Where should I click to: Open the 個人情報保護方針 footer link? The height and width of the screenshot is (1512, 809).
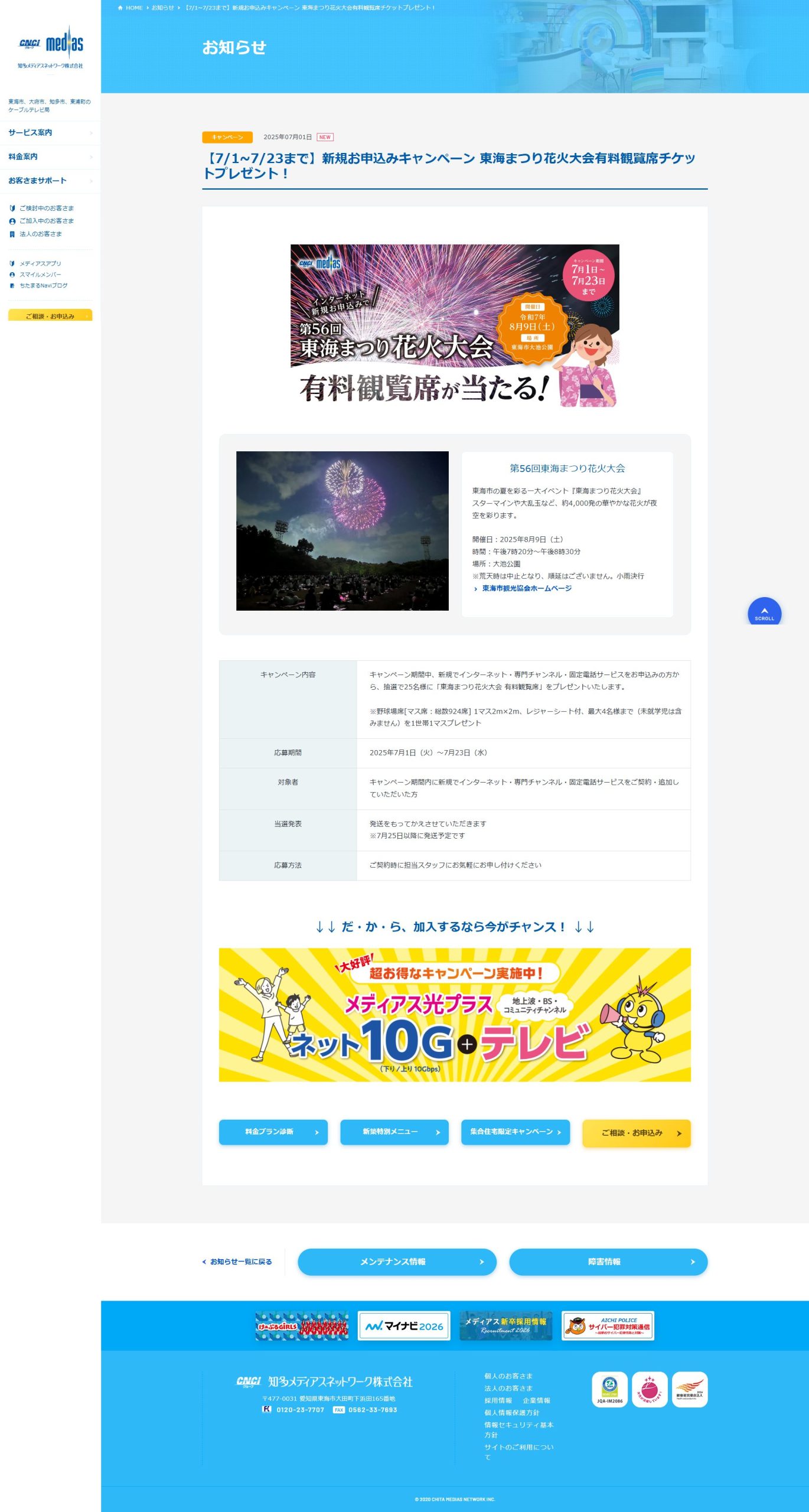511,1413
